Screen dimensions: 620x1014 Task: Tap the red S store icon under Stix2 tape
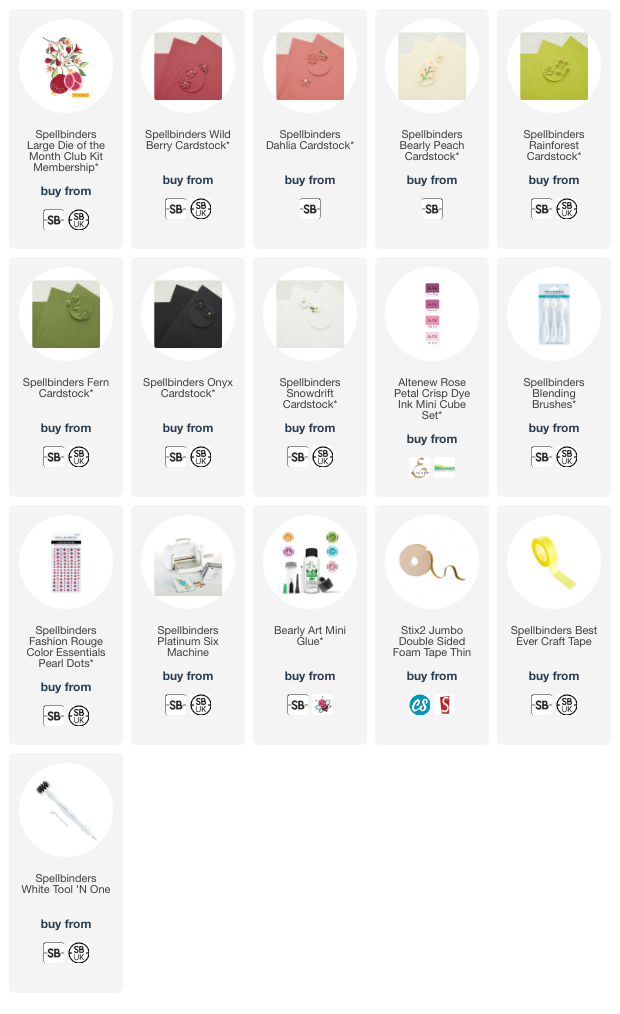point(445,705)
